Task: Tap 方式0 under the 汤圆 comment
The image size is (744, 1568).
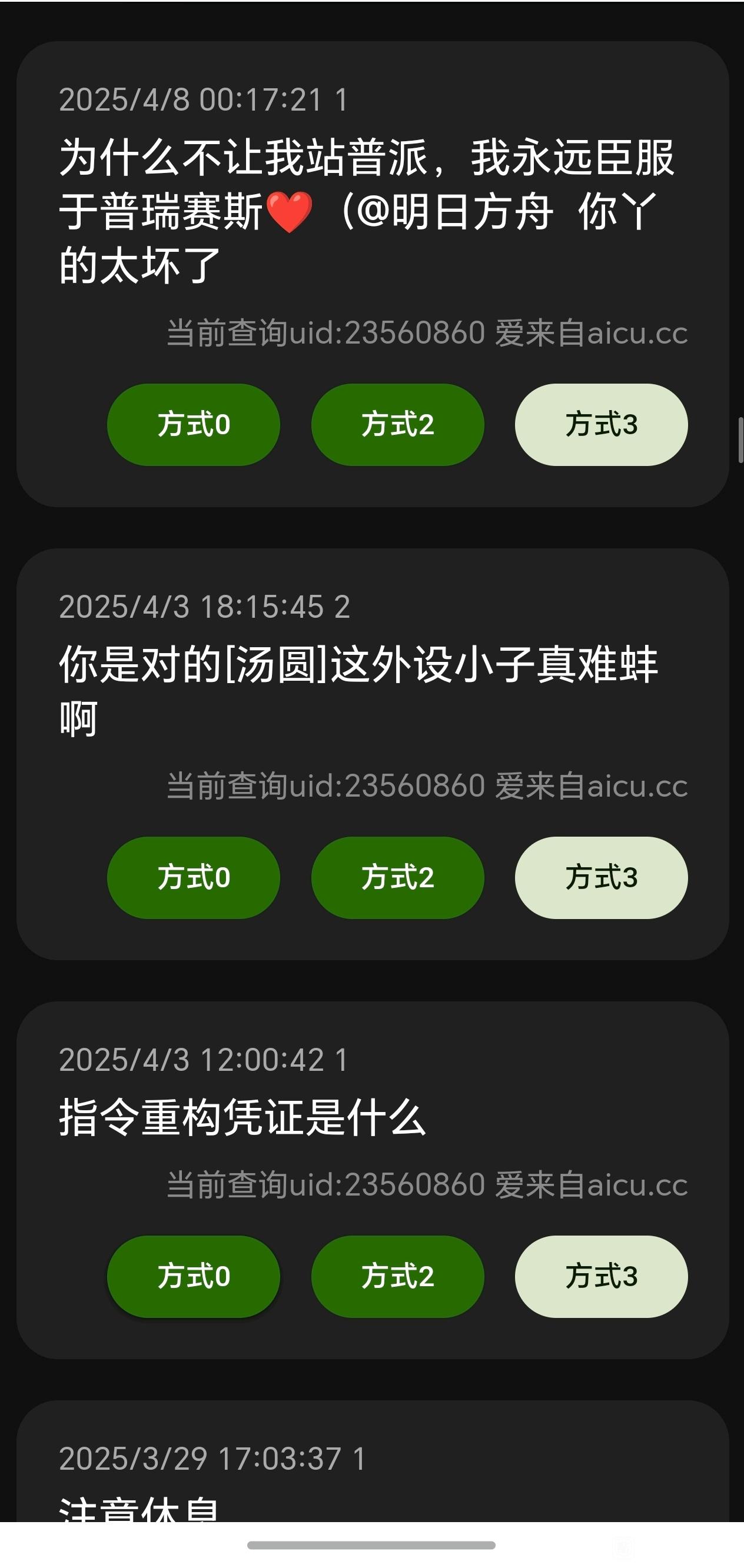Action: pos(193,877)
